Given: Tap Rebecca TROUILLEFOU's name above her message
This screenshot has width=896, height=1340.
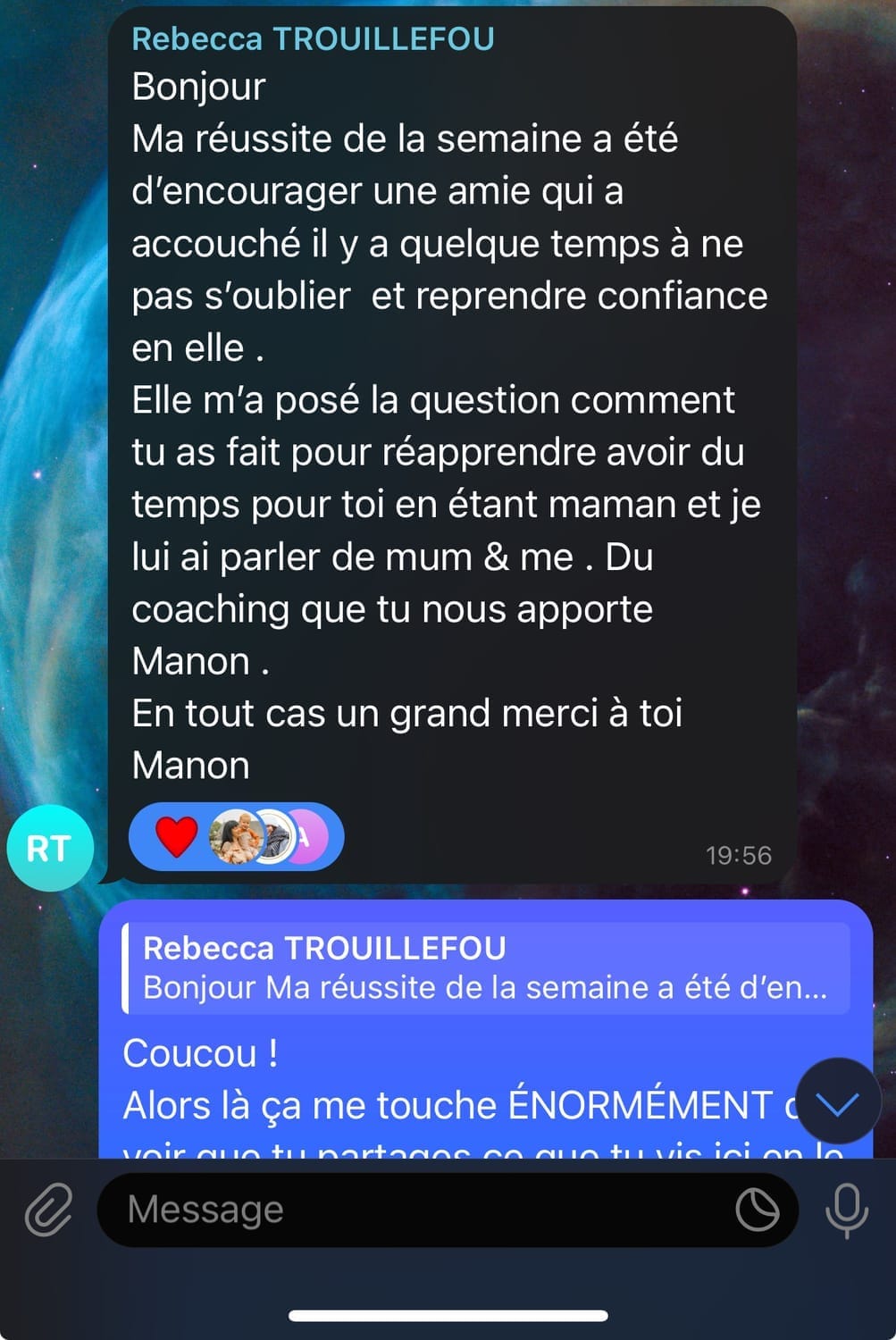Looking at the screenshot, I should tap(313, 39).
